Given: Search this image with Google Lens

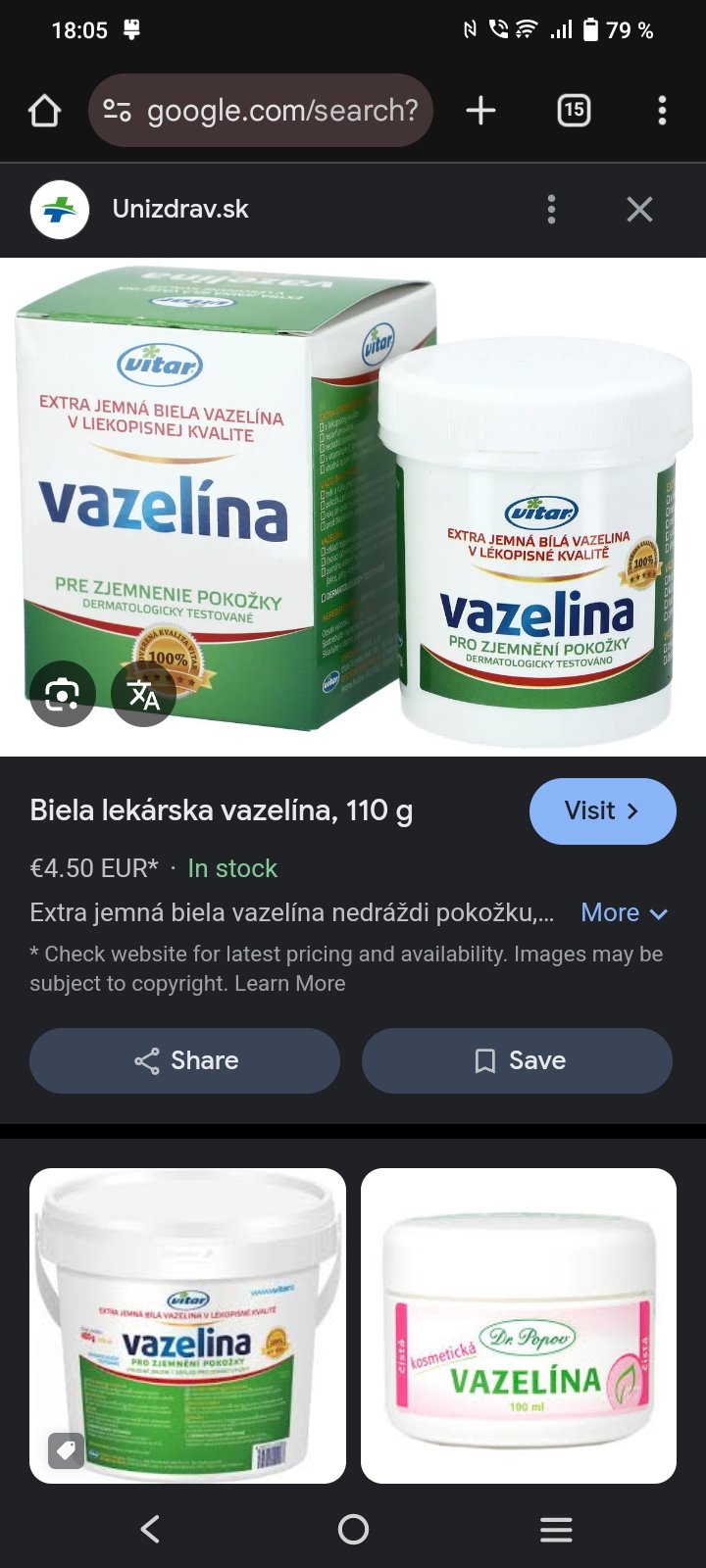Looking at the screenshot, I should (x=62, y=694).
